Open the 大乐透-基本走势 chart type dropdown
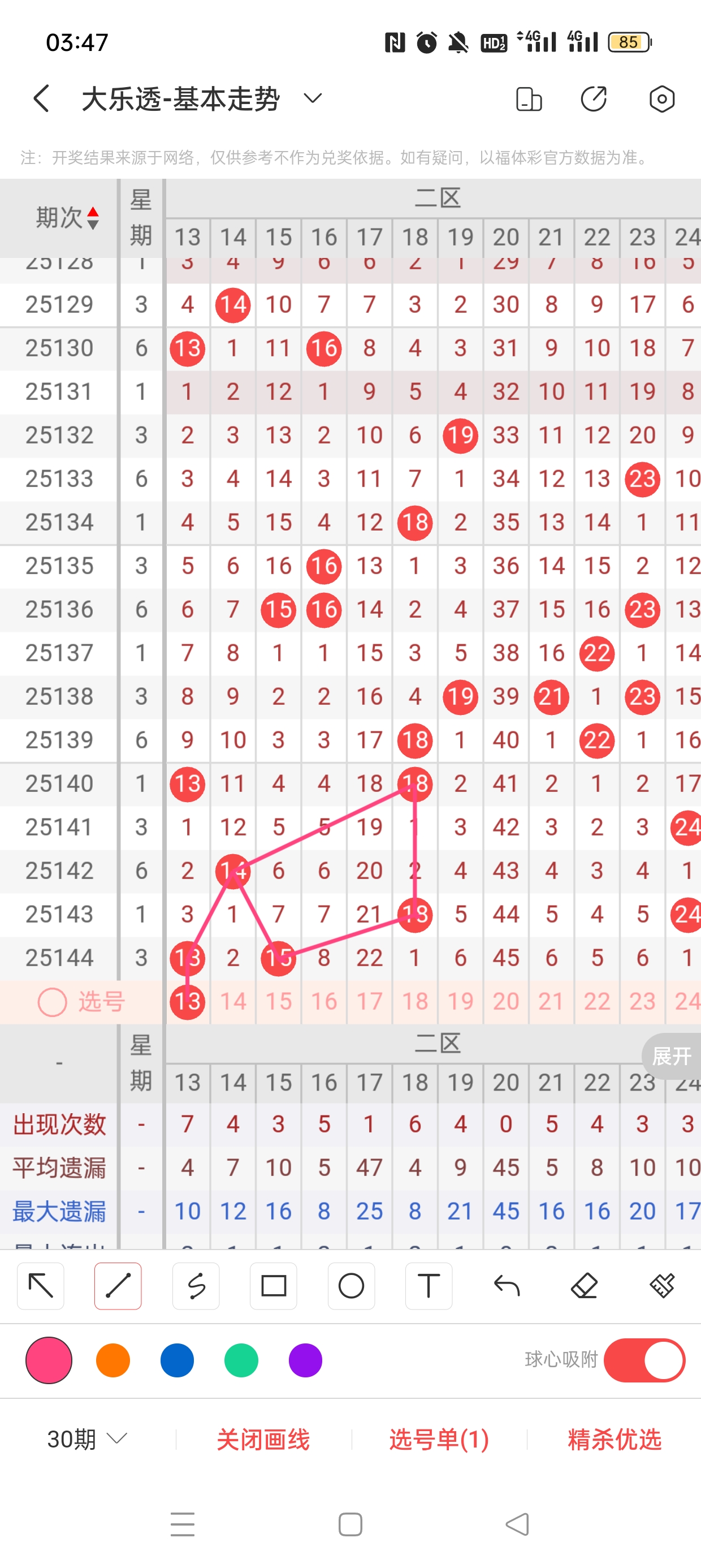Image resolution: width=701 pixels, height=1568 pixels. 312,98
